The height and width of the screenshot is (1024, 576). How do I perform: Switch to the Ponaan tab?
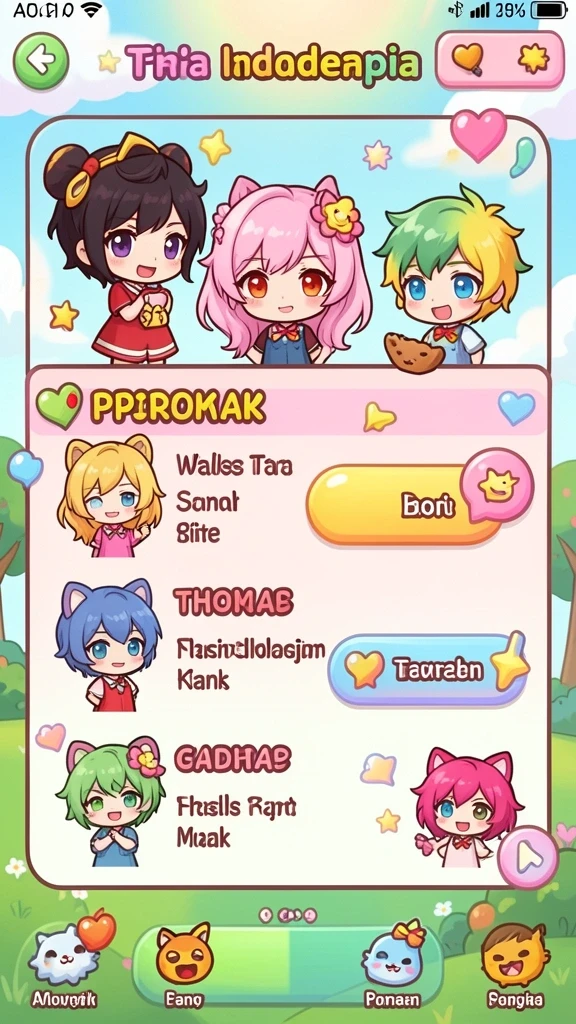coord(392,966)
